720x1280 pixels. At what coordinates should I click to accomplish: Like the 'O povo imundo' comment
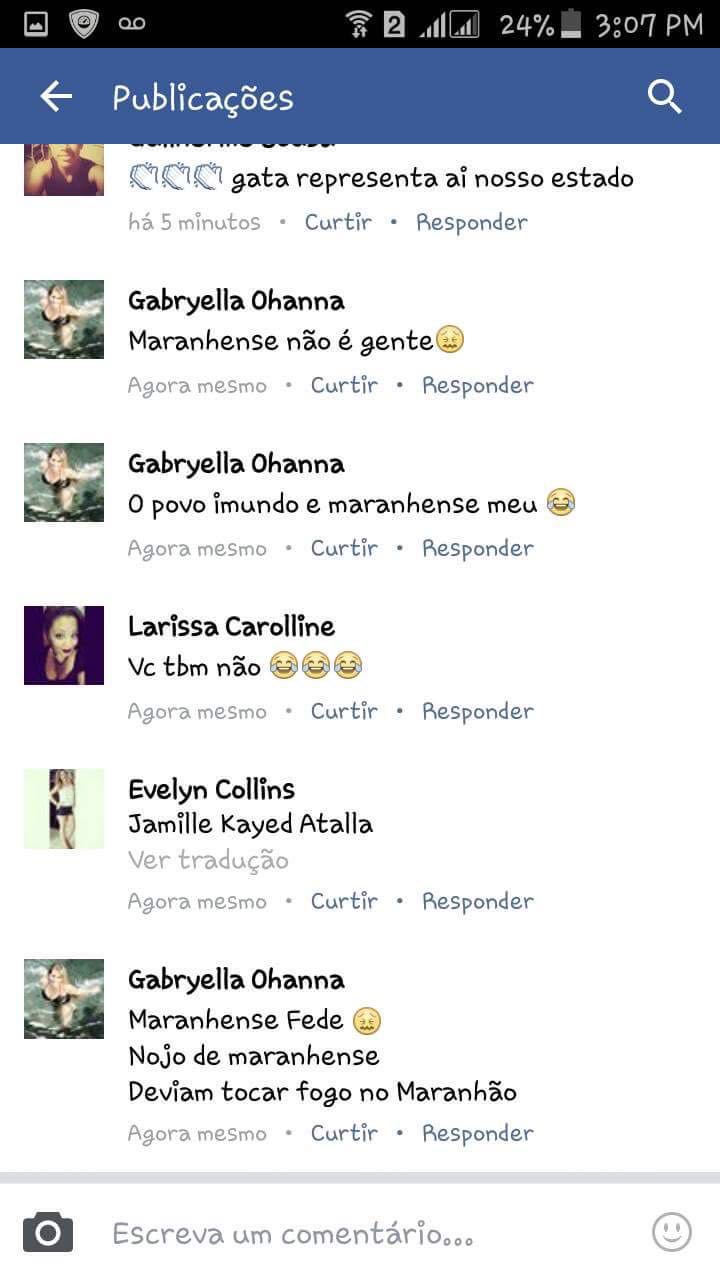point(344,548)
